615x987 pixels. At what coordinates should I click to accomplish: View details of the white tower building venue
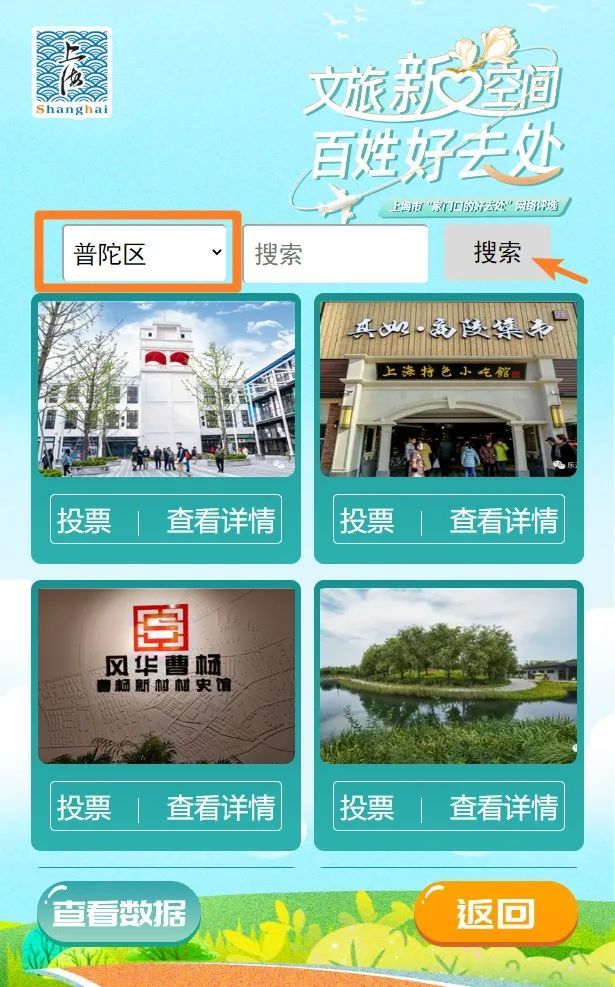(220, 521)
